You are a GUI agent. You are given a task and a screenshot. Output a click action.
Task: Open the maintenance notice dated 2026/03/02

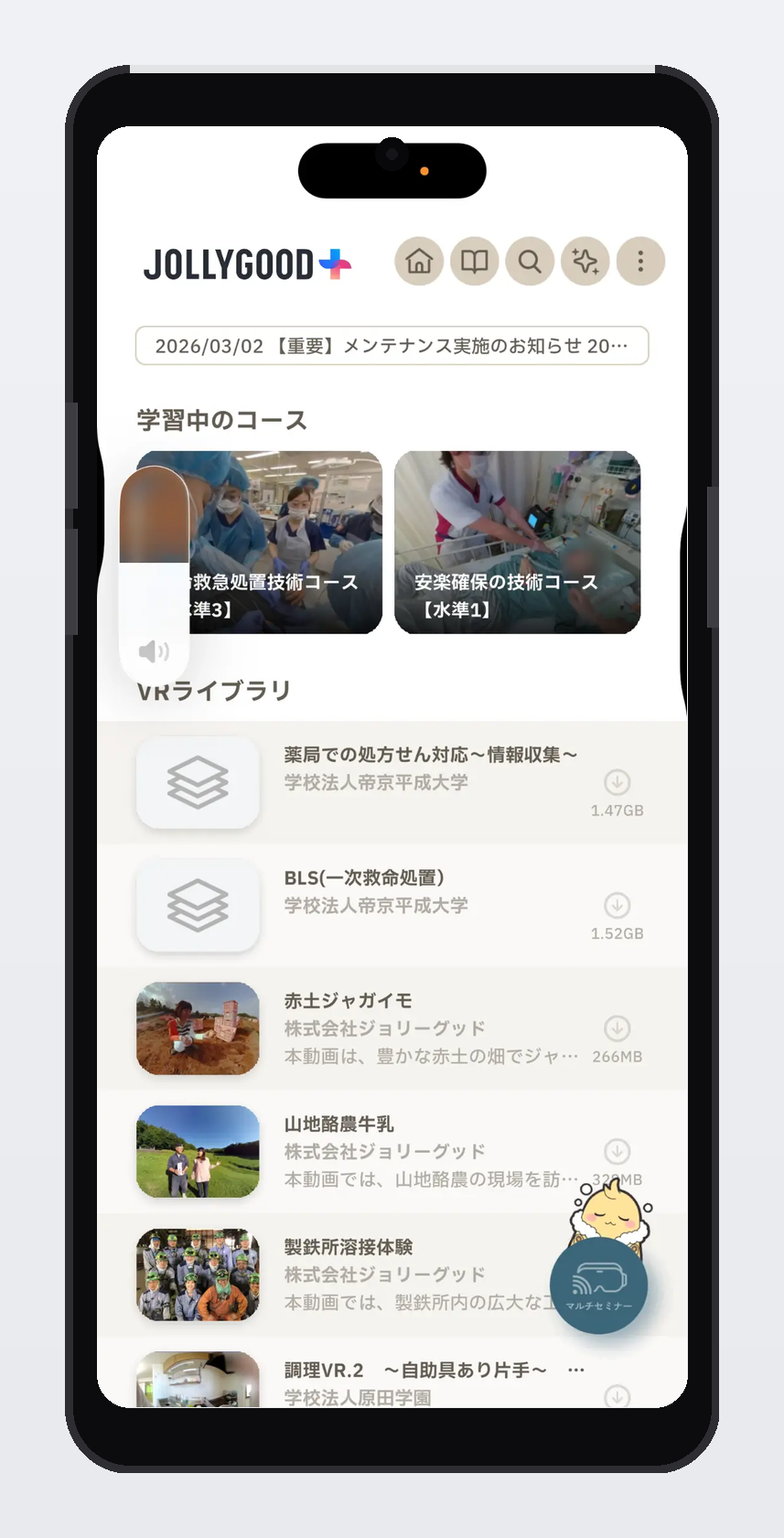[x=392, y=346]
